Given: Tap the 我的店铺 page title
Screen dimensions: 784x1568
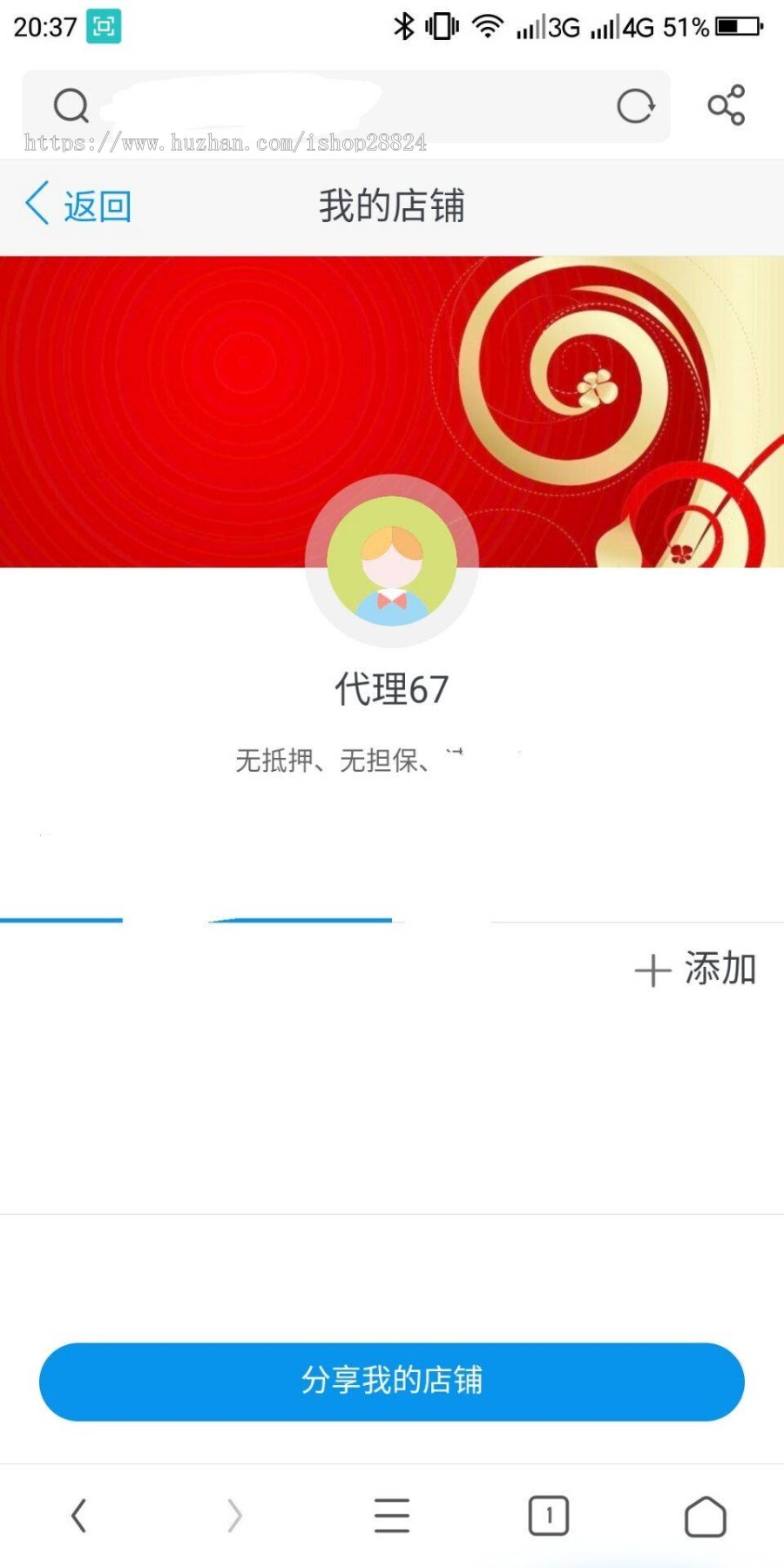Looking at the screenshot, I should pyautogui.click(x=391, y=206).
